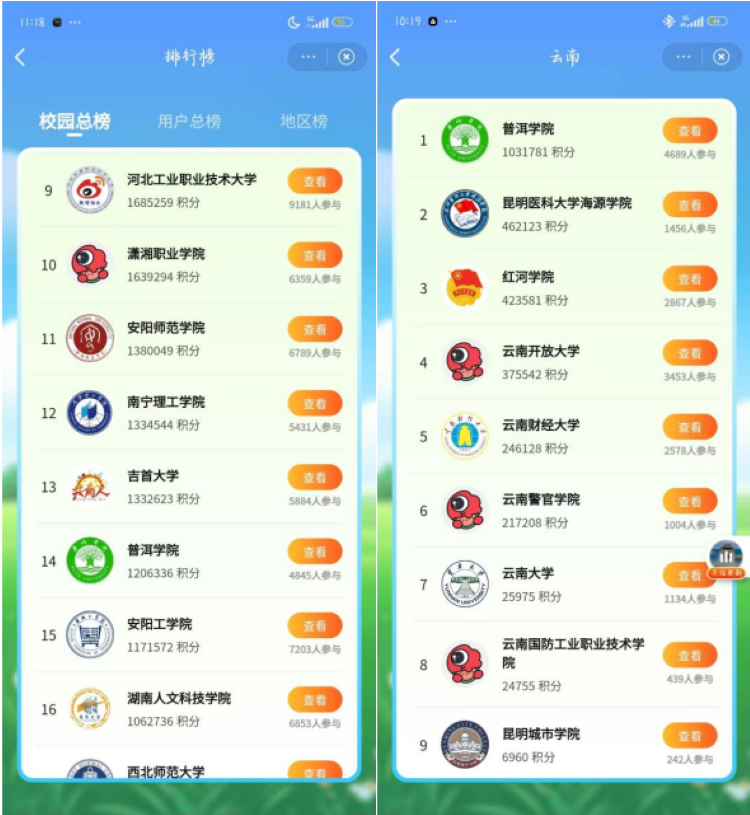The width and height of the screenshot is (750, 815).
Task: Switch to the 地区榜 tab
Action: 303,121
